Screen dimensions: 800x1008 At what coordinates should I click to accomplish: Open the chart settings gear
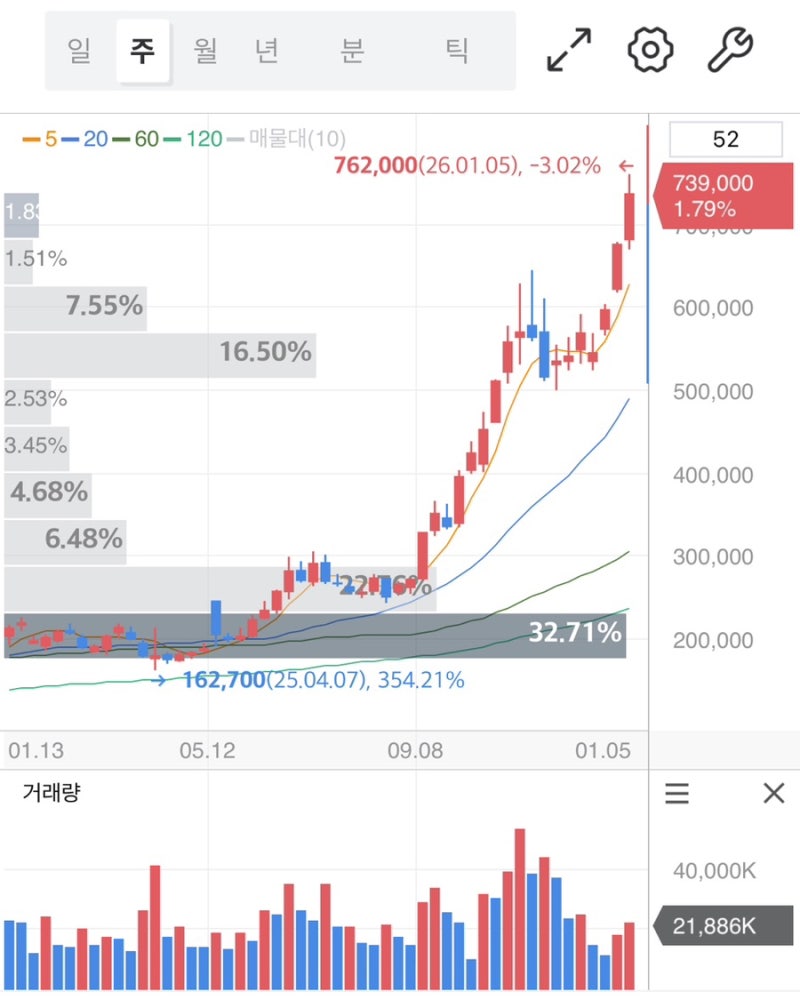(x=649, y=48)
